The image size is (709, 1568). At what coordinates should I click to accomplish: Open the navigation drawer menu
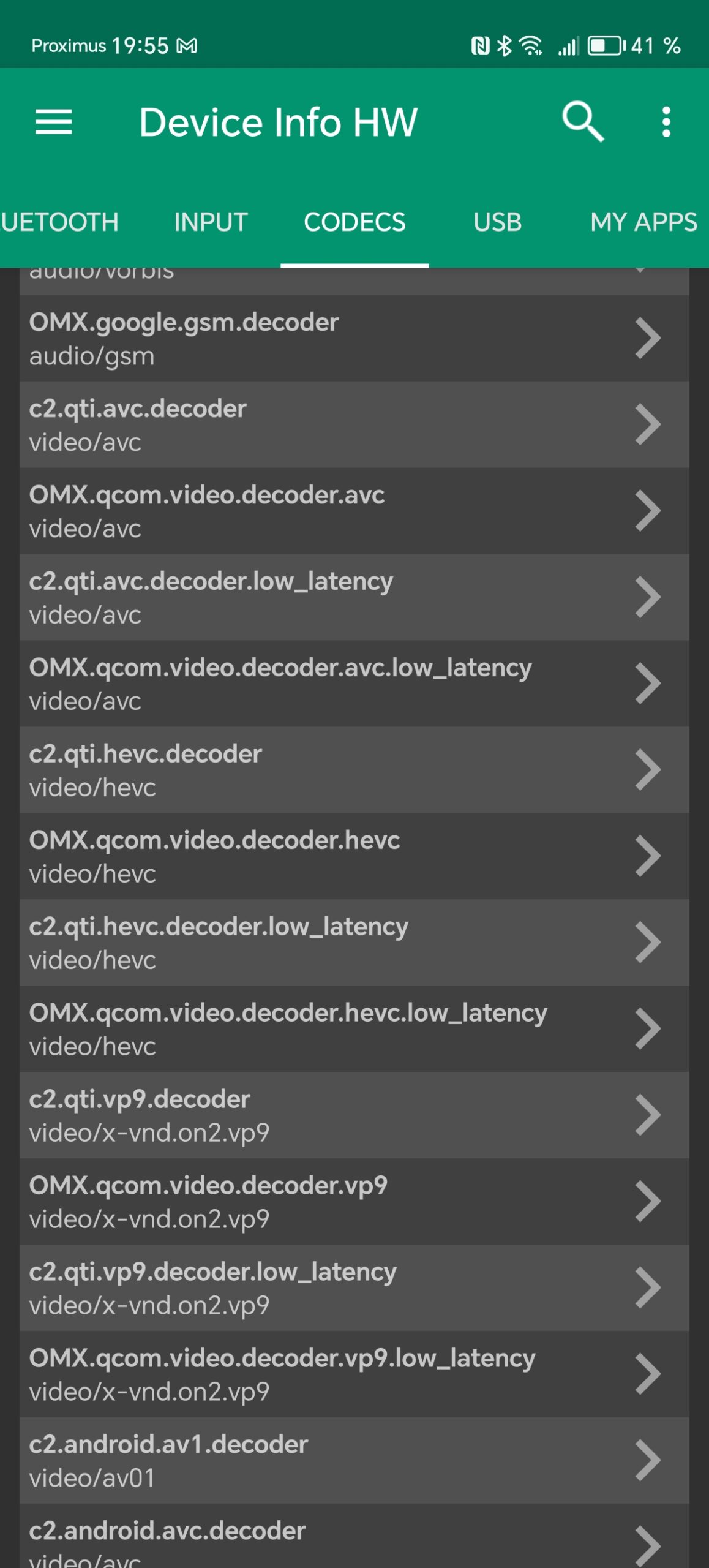[x=54, y=122]
